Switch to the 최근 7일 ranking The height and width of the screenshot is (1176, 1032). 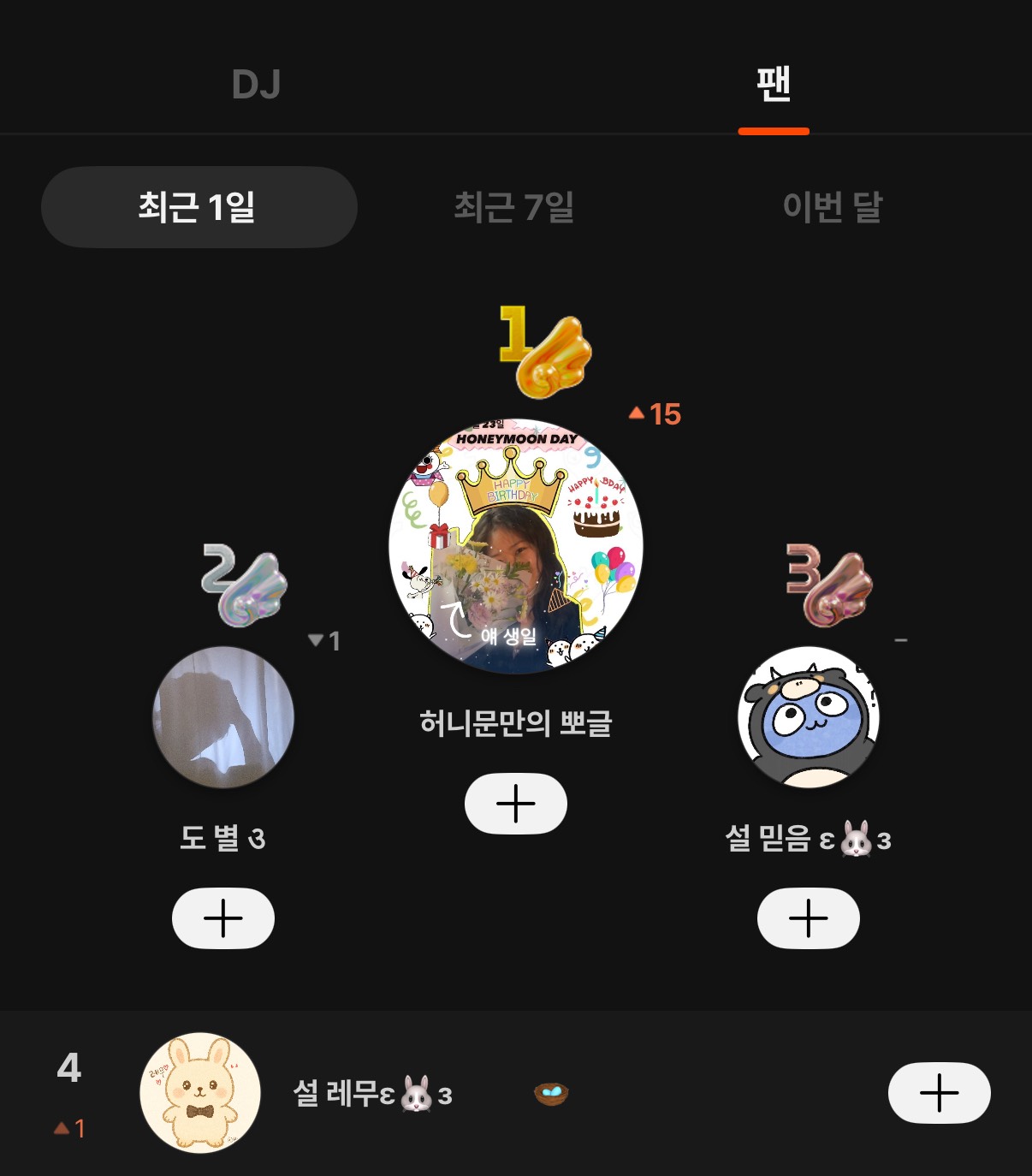pos(514,207)
